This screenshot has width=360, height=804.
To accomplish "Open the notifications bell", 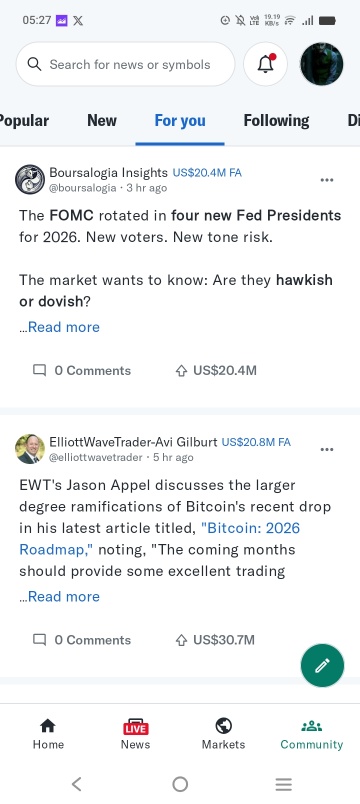I will (x=265, y=64).
